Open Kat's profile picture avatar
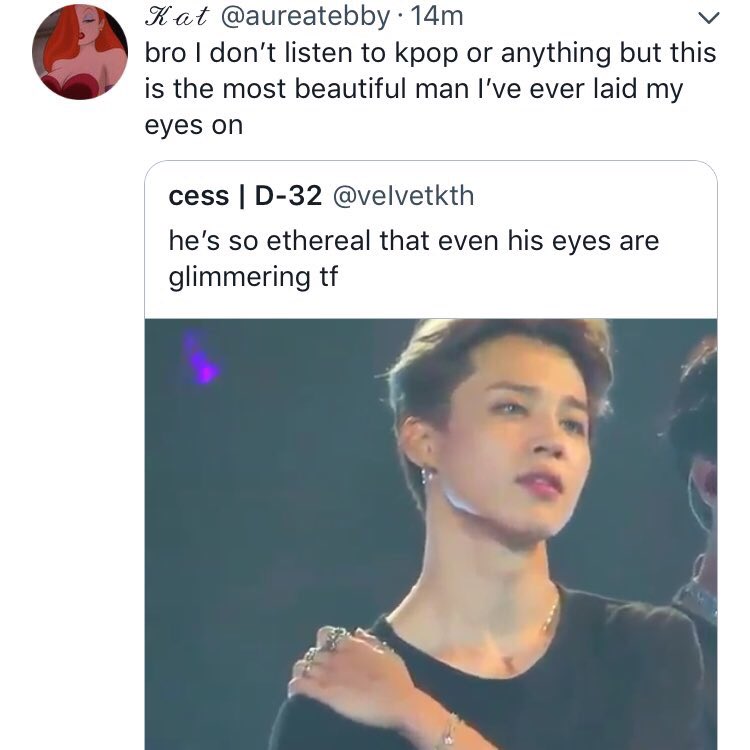This screenshot has width=750, height=750. pos(80,51)
